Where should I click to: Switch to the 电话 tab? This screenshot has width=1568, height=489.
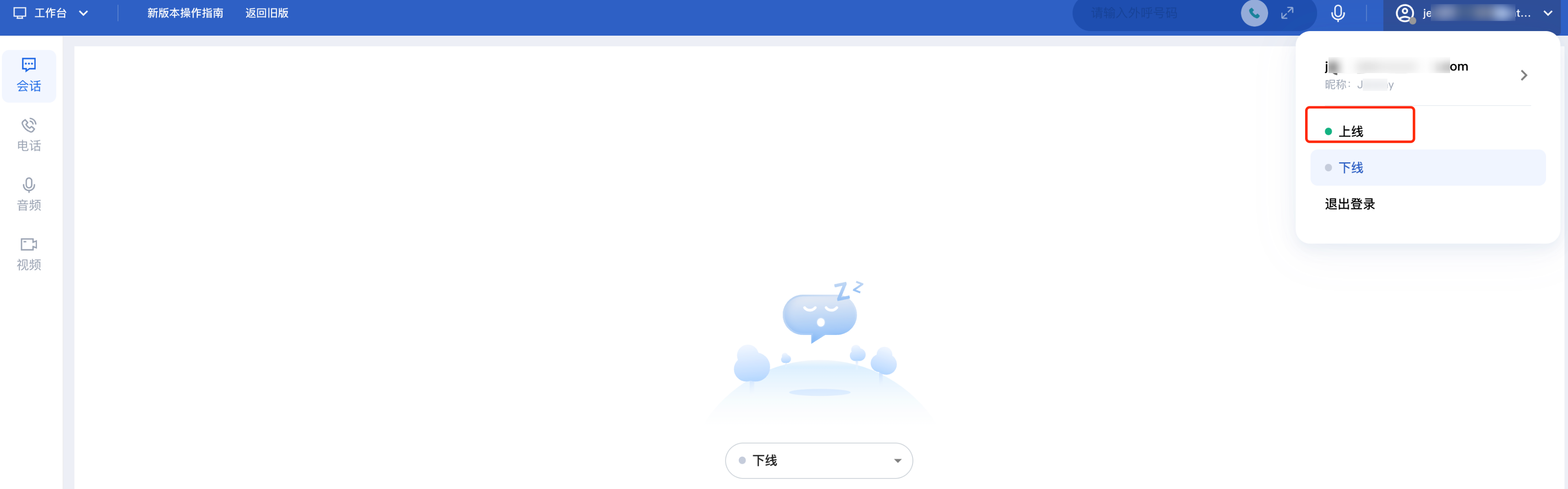(29, 134)
